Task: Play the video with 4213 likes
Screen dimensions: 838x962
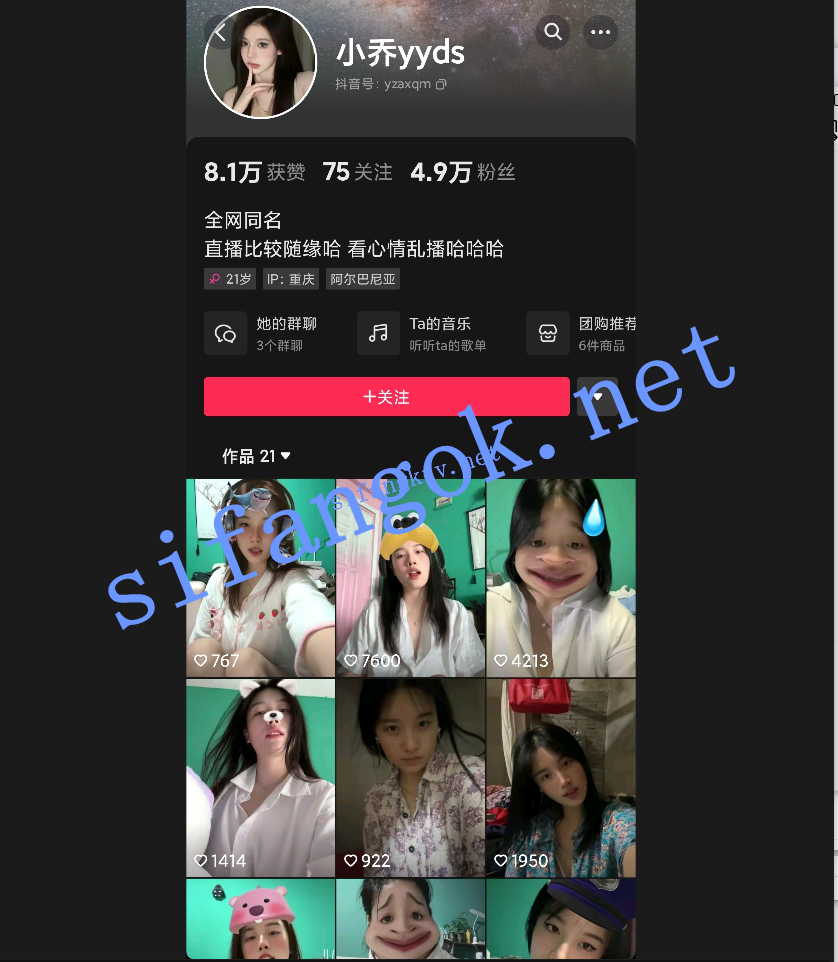Action: point(560,578)
